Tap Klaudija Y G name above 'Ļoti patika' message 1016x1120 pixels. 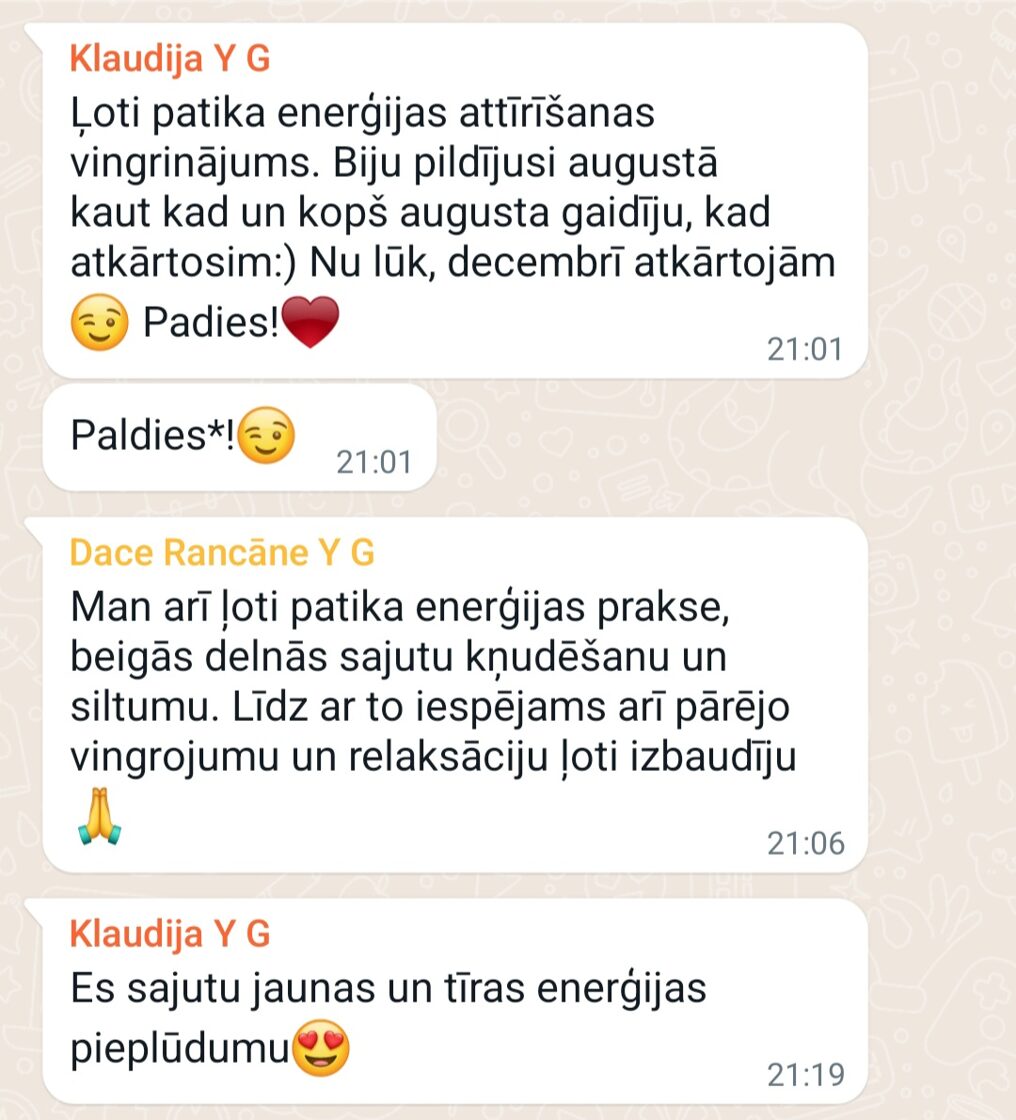170,59
